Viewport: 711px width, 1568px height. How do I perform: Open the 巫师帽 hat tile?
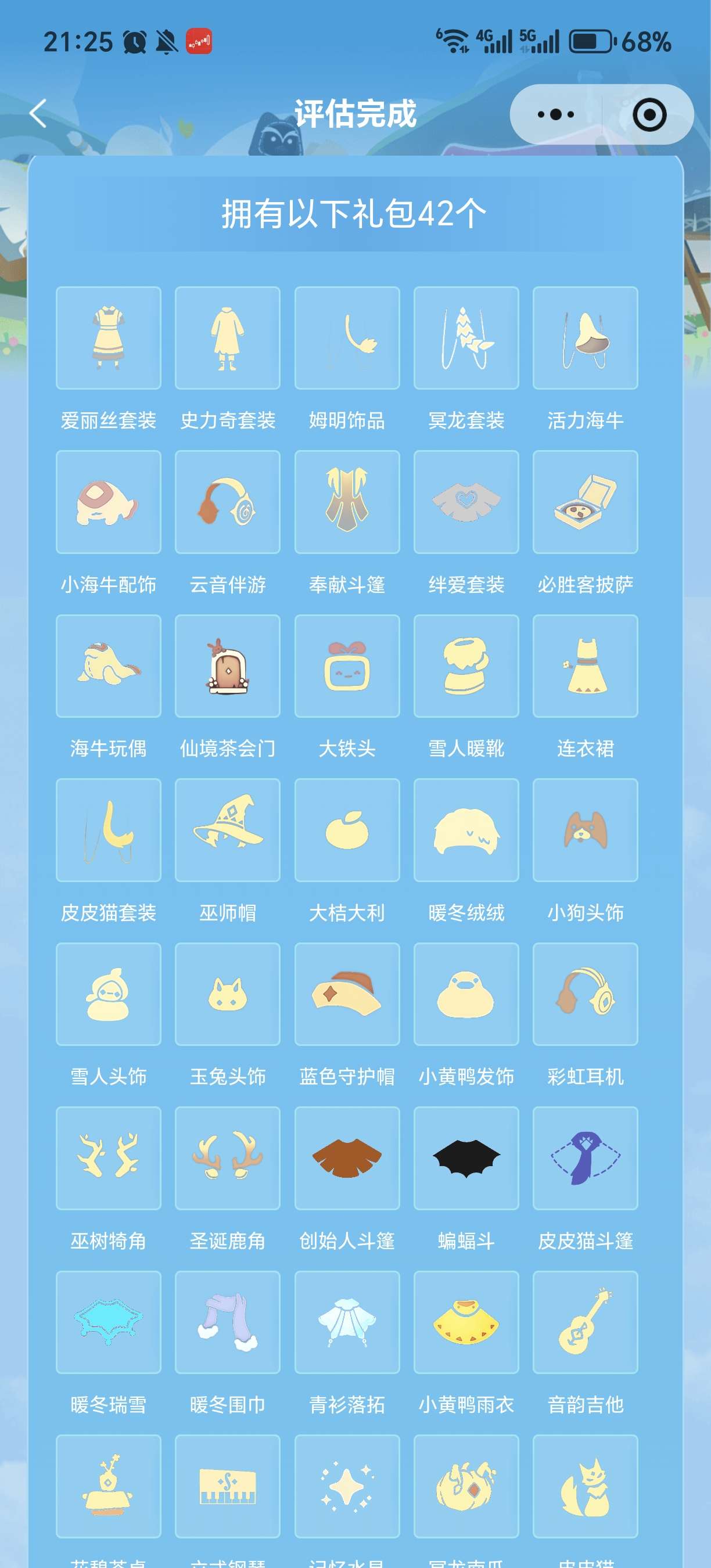coord(228,830)
